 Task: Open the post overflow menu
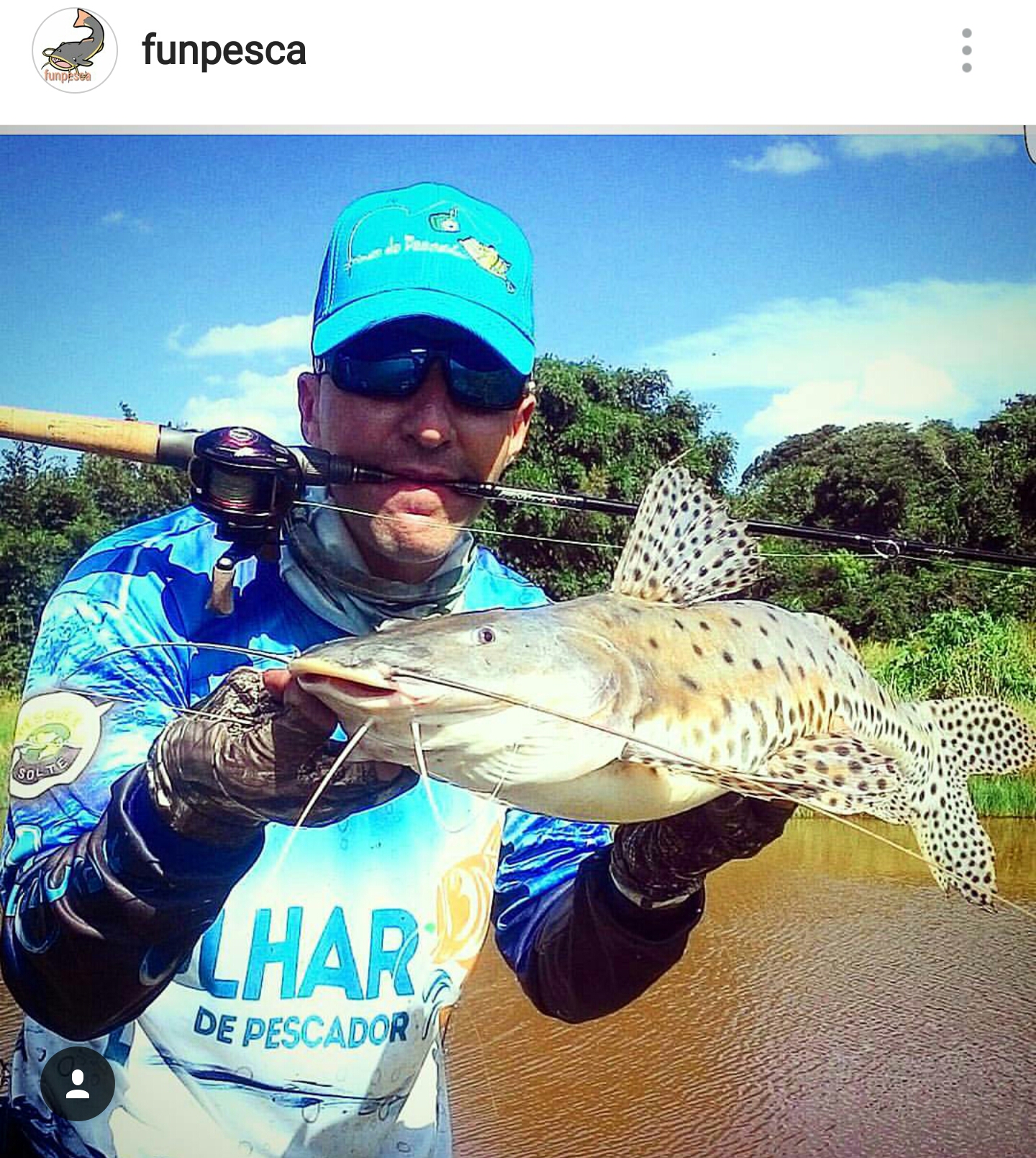(x=966, y=50)
